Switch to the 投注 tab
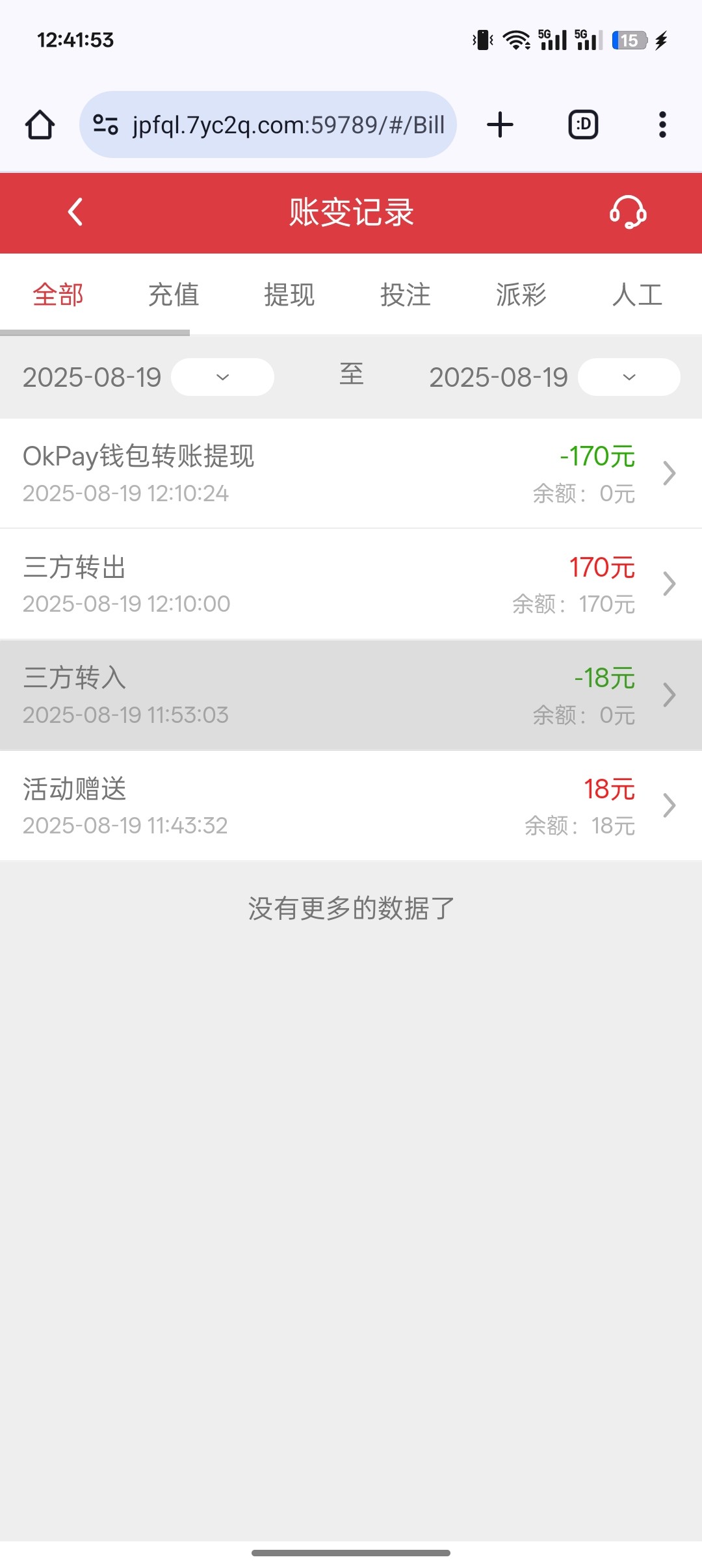Screen dimensions: 702x1568 405,295
